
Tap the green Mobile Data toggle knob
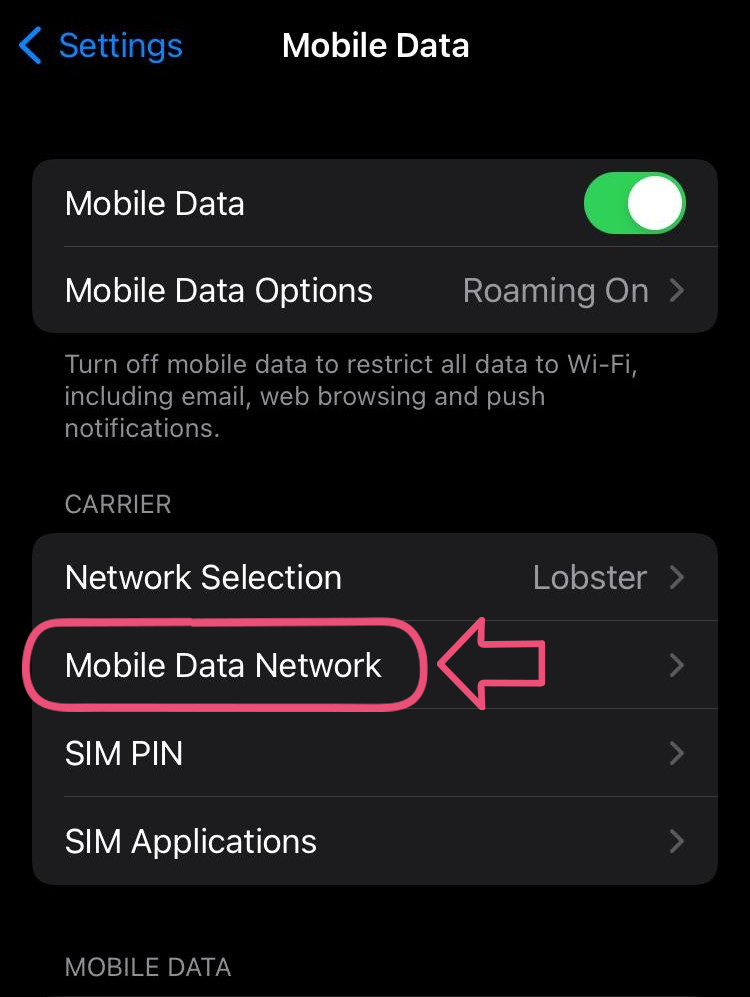pos(657,203)
